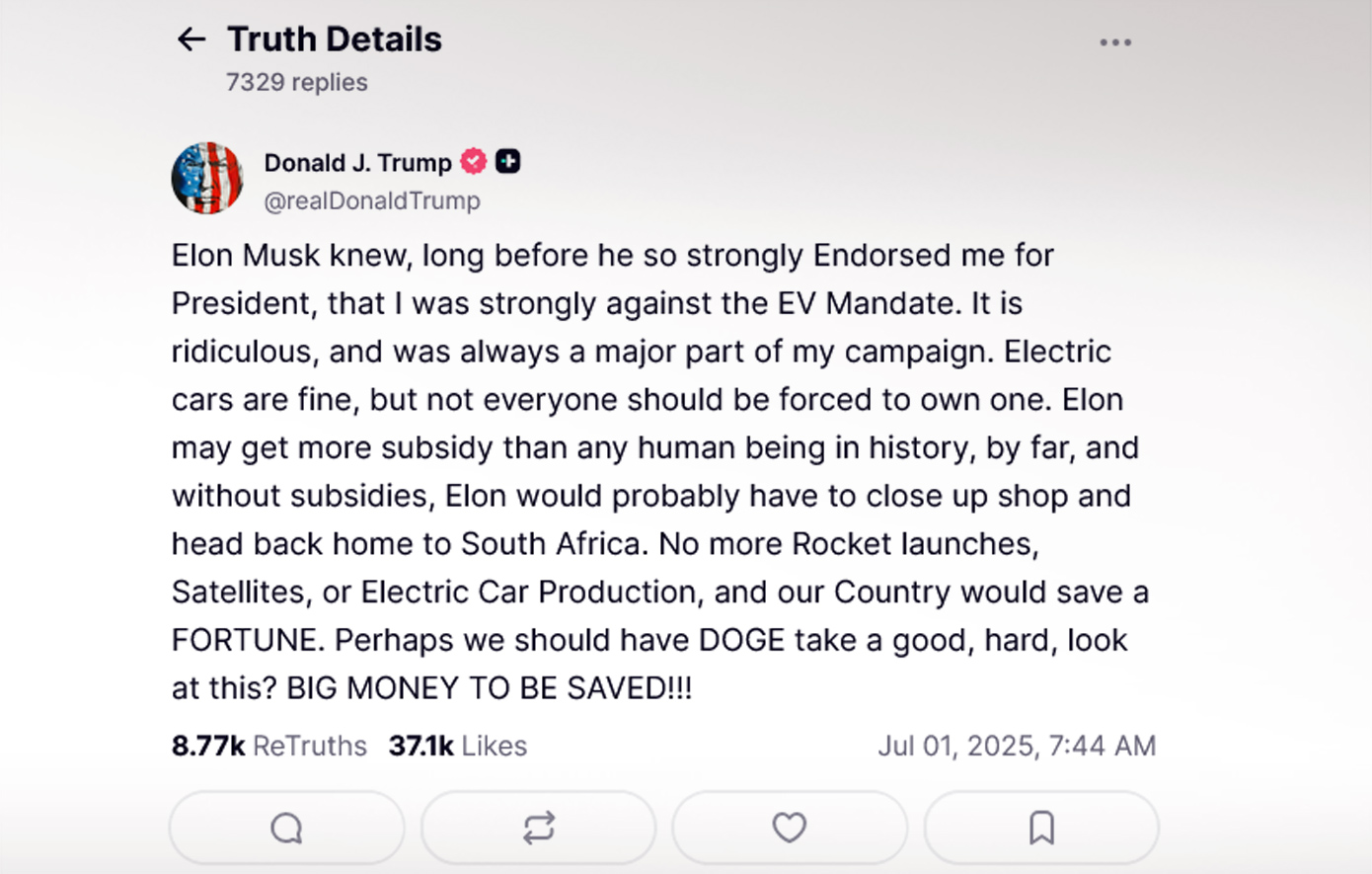ReTruth this post
This screenshot has height=874, width=1372.
click(x=539, y=828)
